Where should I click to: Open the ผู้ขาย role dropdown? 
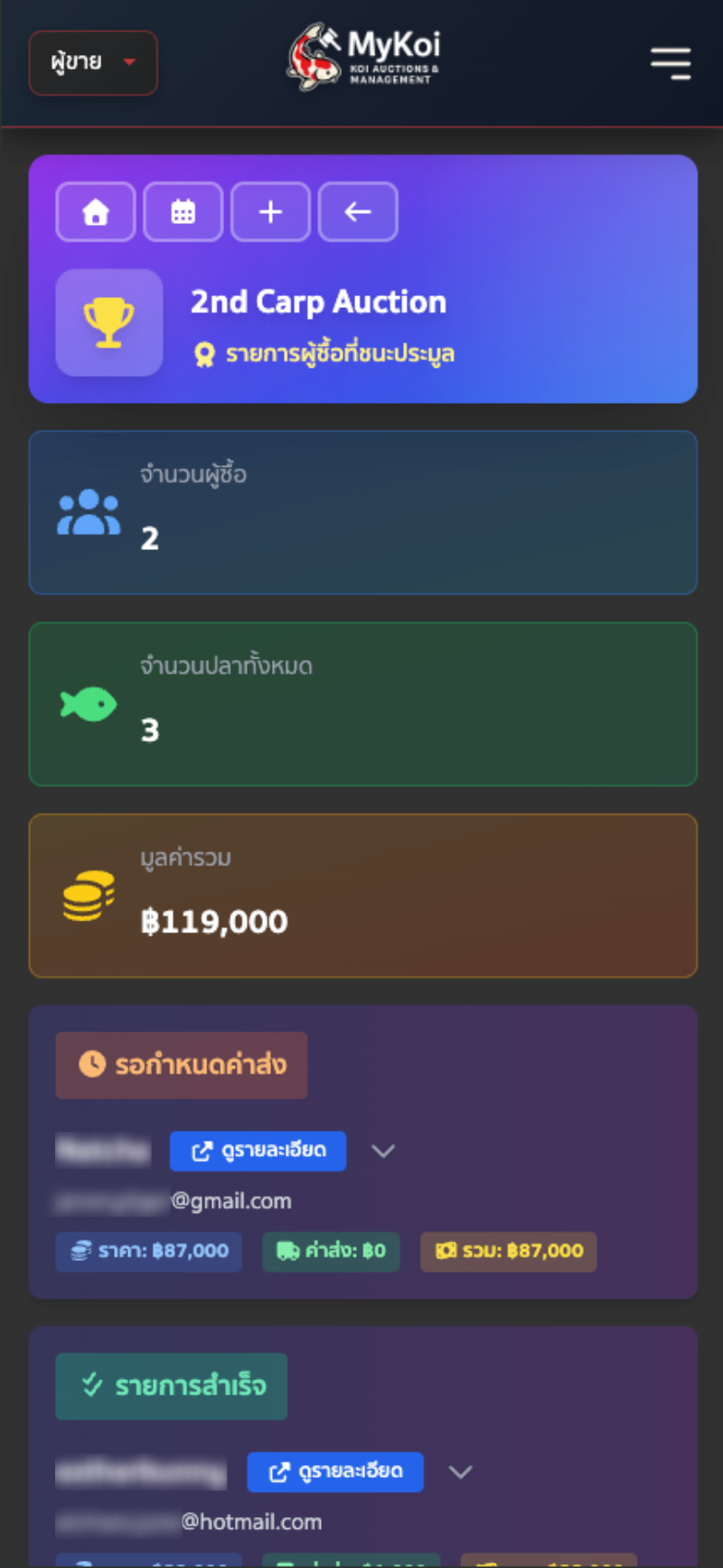(x=93, y=62)
